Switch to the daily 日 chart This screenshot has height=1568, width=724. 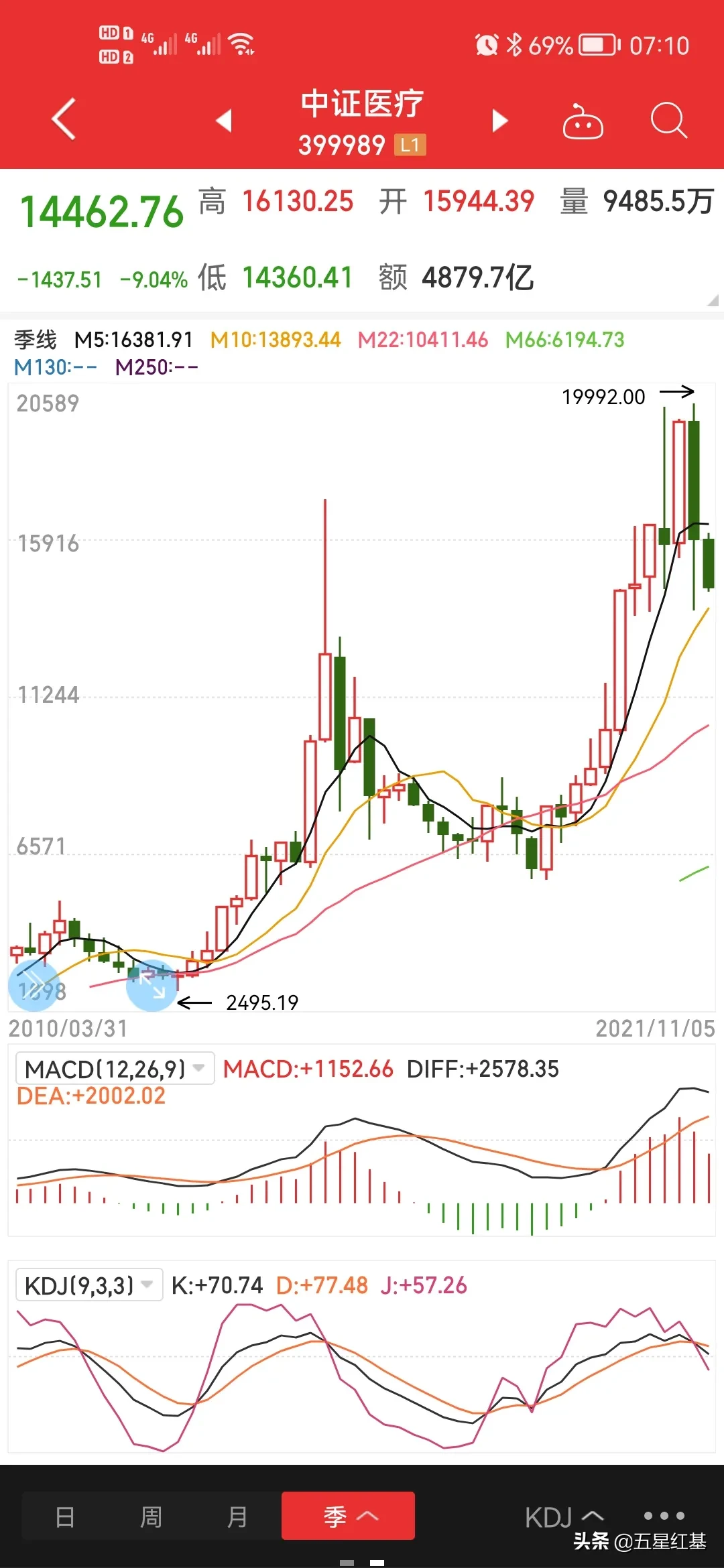[x=65, y=1516]
